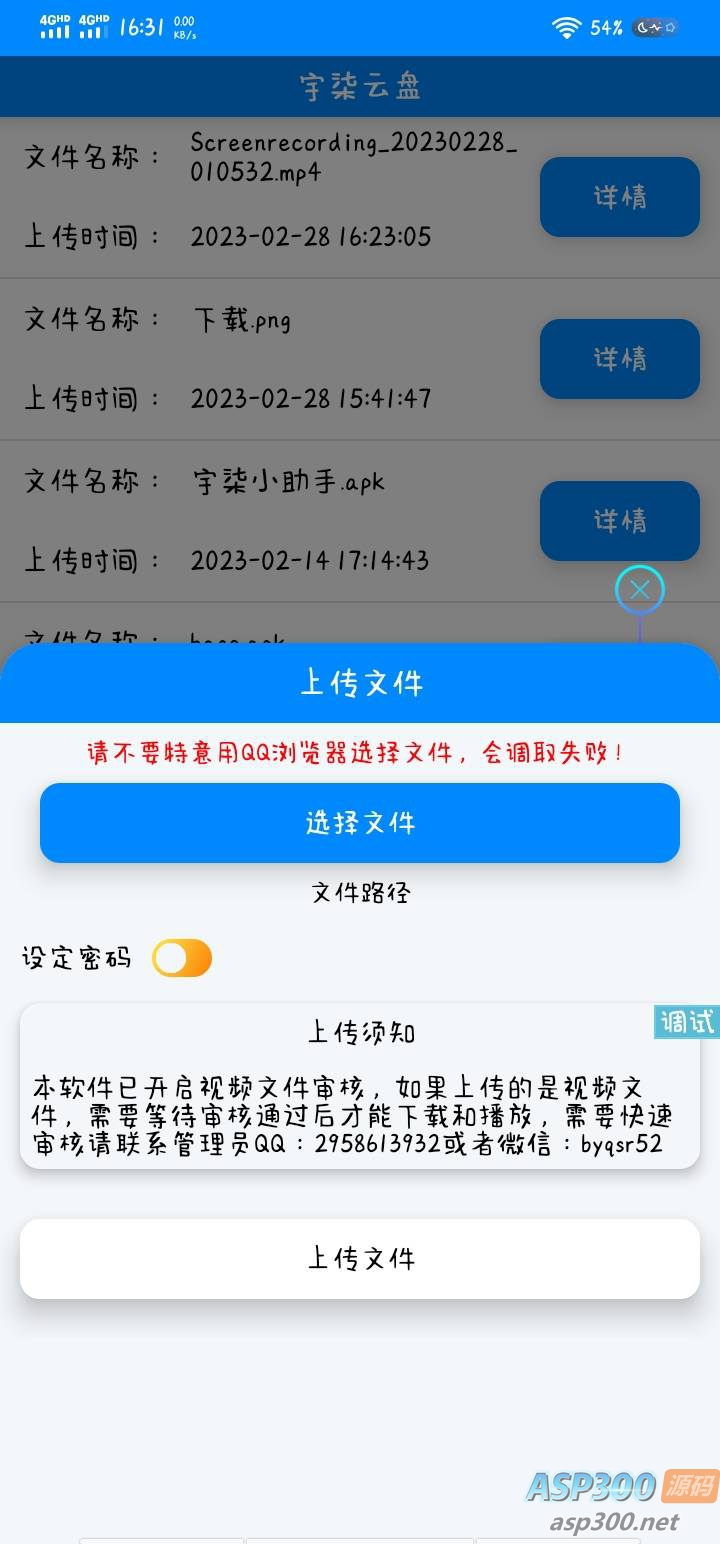Open 详情 for 下载.png
Viewport: 720px width, 1544px height.
(x=620, y=359)
